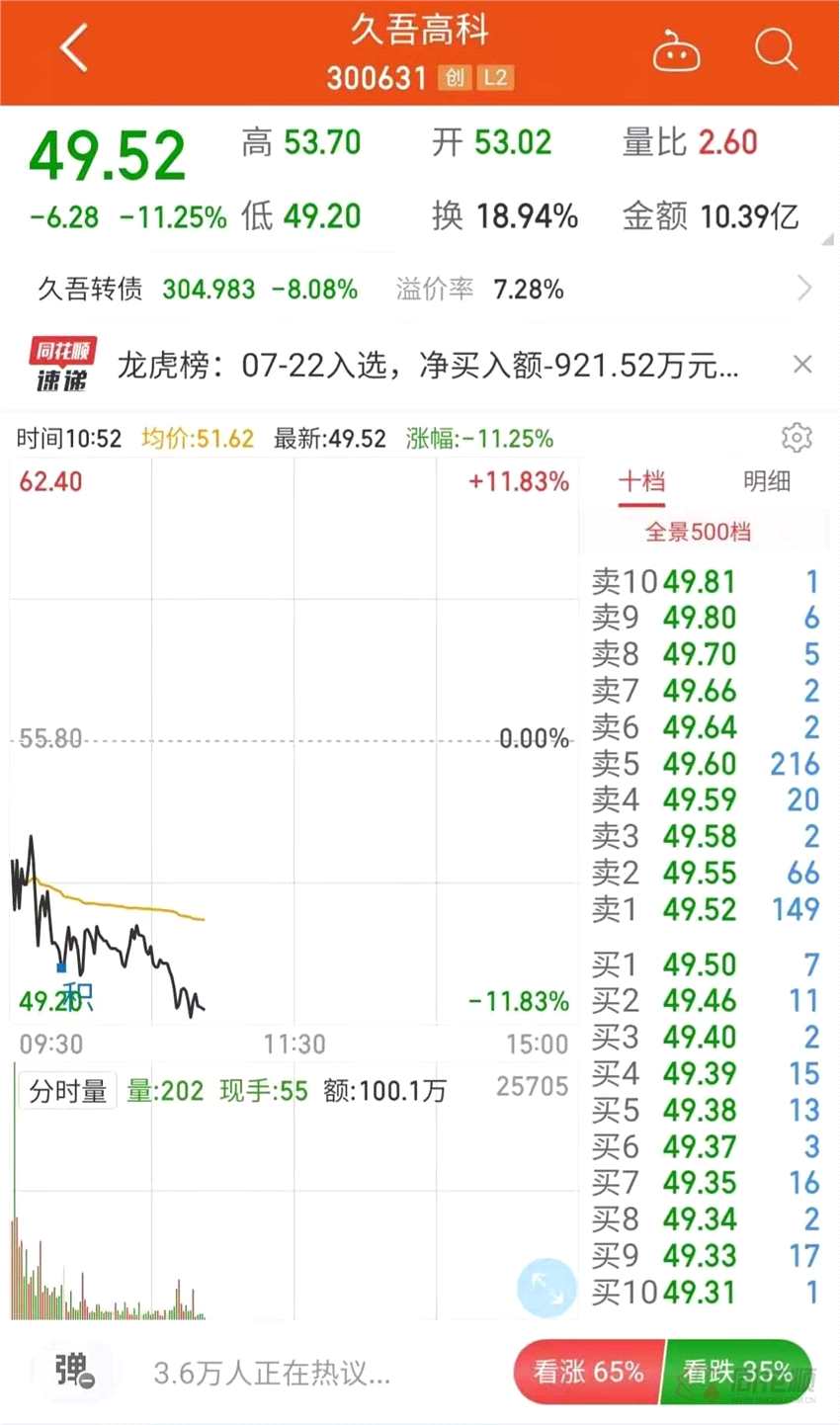This screenshot has width=840, height=1425.
Task: Open stock search magnifier
Action: [776, 48]
